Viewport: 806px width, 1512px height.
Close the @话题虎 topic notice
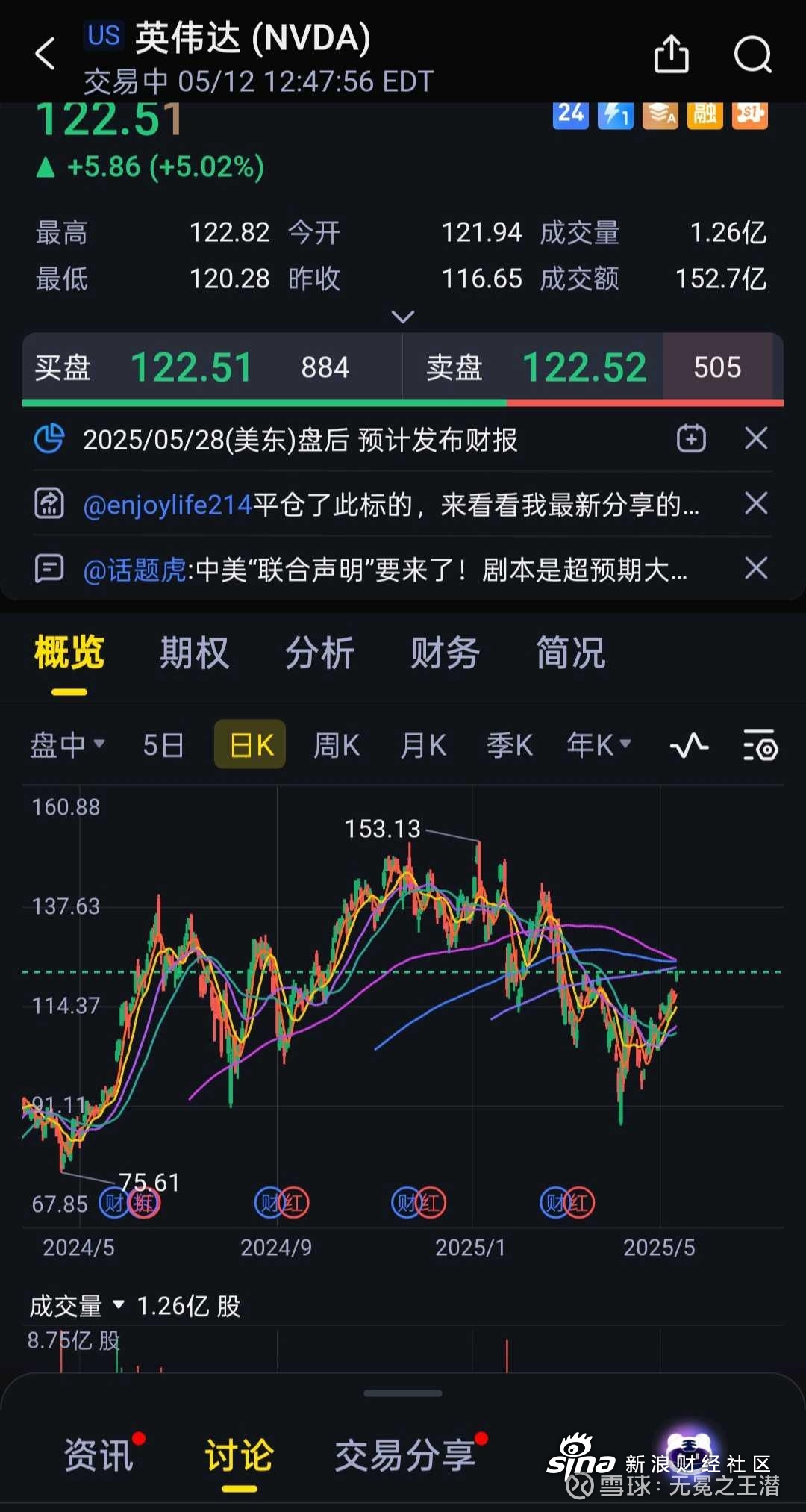point(757,569)
